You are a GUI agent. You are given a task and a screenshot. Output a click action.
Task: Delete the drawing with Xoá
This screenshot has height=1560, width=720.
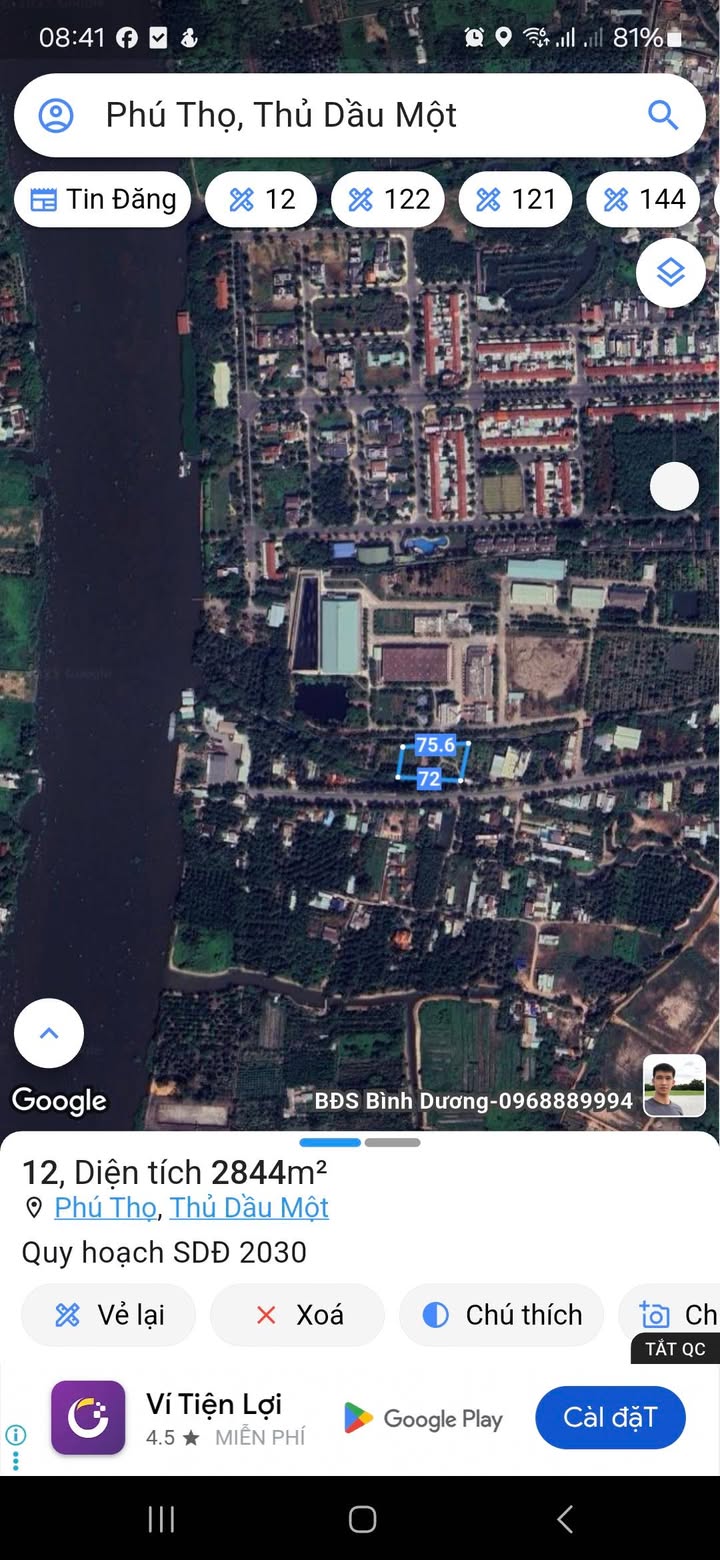(298, 1315)
